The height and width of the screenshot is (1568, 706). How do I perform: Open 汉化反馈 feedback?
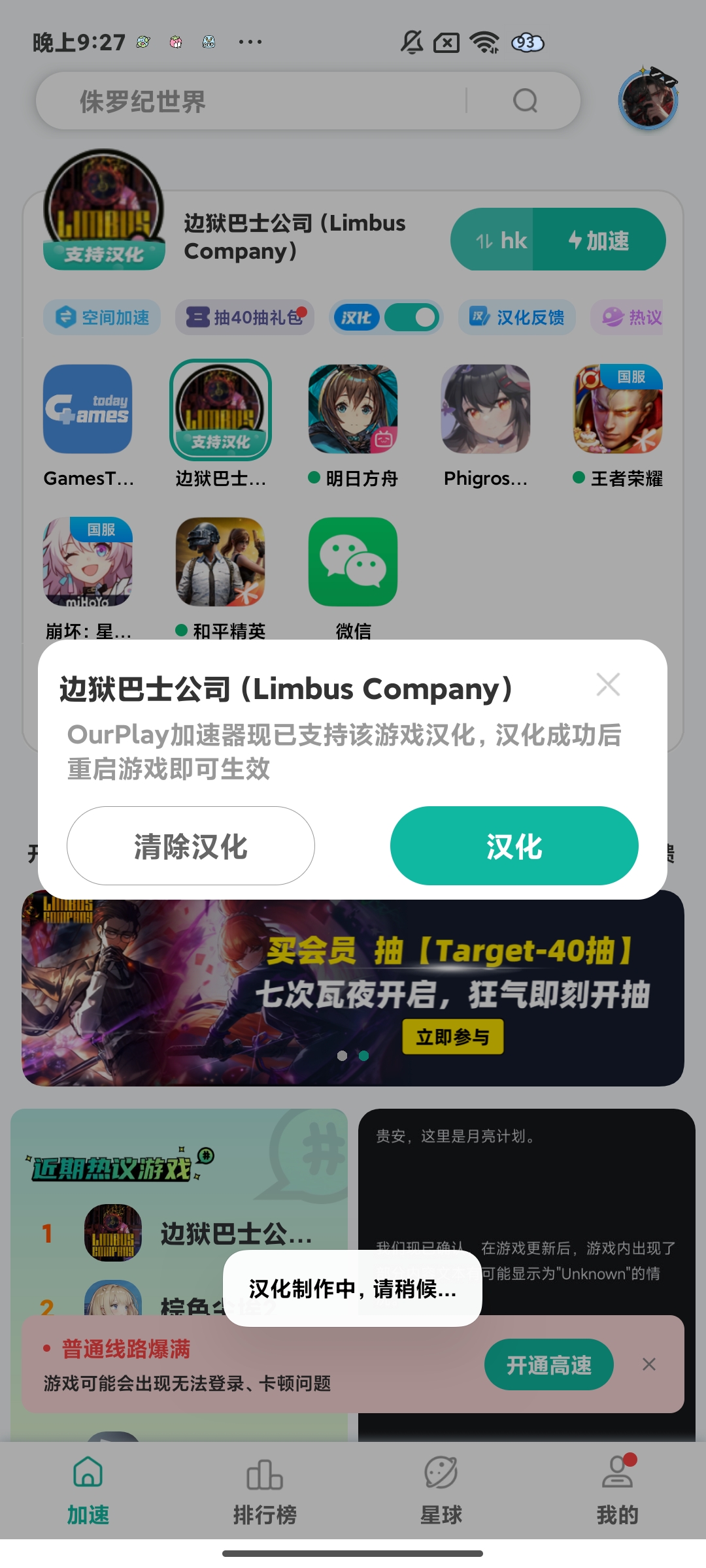(x=517, y=318)
